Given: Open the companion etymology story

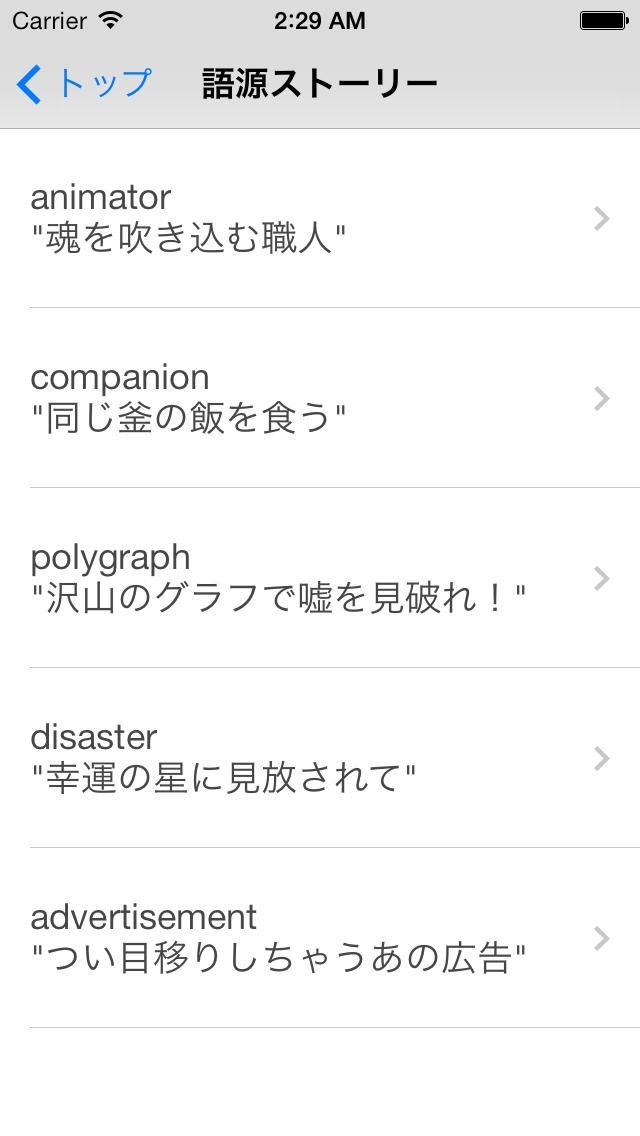Looking at the screenshot, I should (x=320, y=398).
